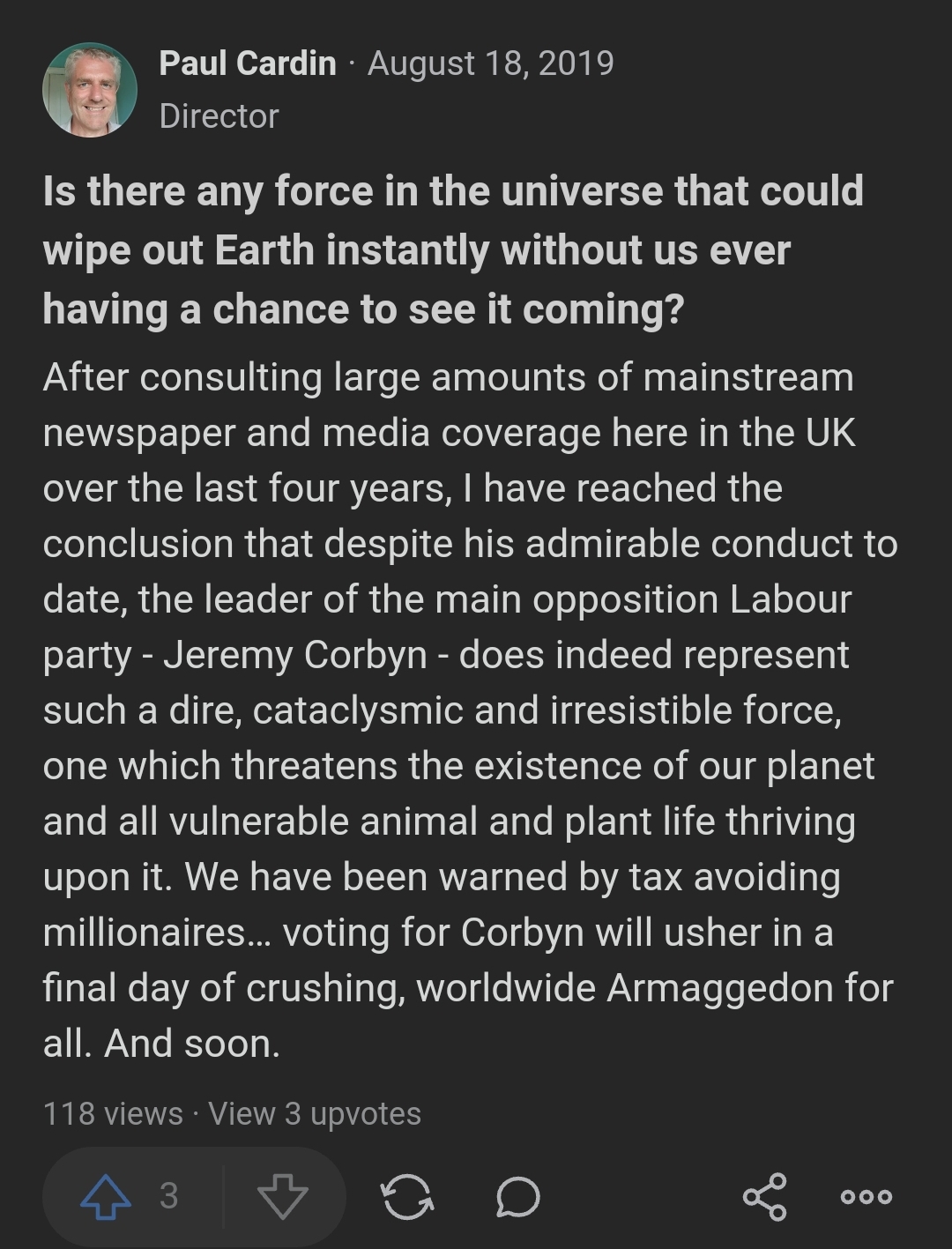This screenshot has height=1249, width=952.
Task: Upvote Paul Cardin's answer
Action: point(108,1196)
